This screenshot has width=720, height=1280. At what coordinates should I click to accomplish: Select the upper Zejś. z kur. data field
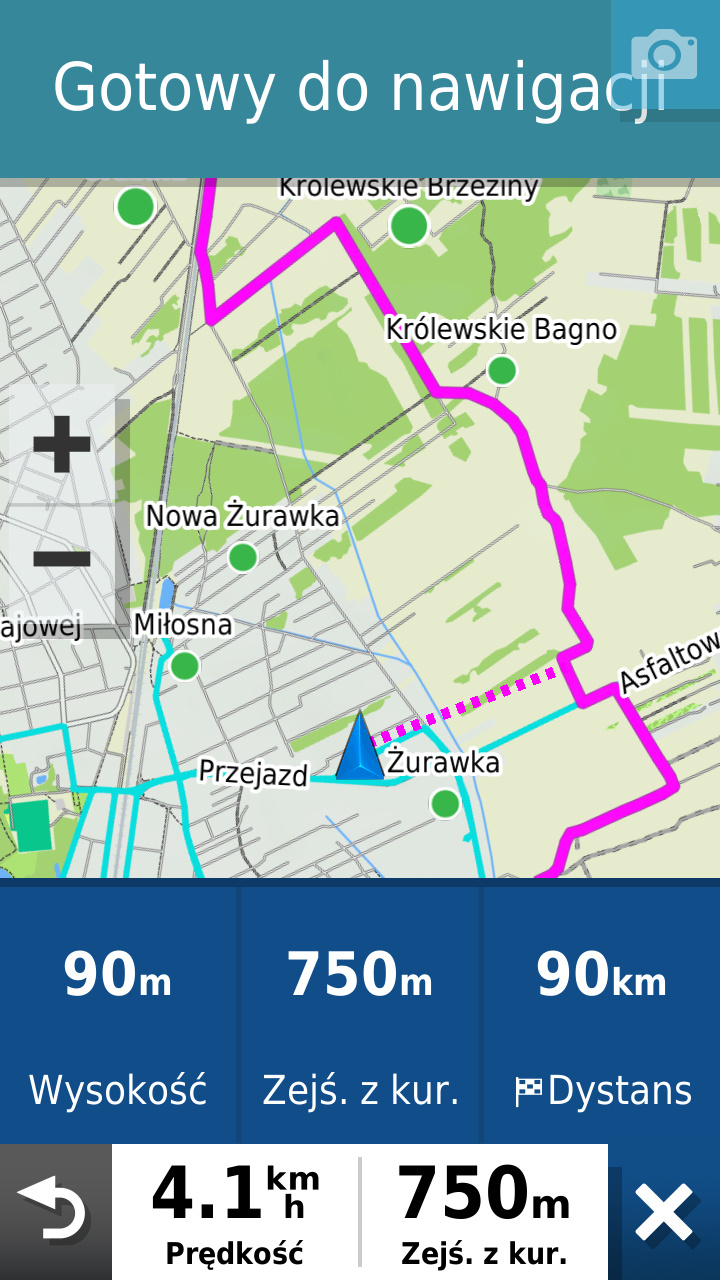[360, 1015]
